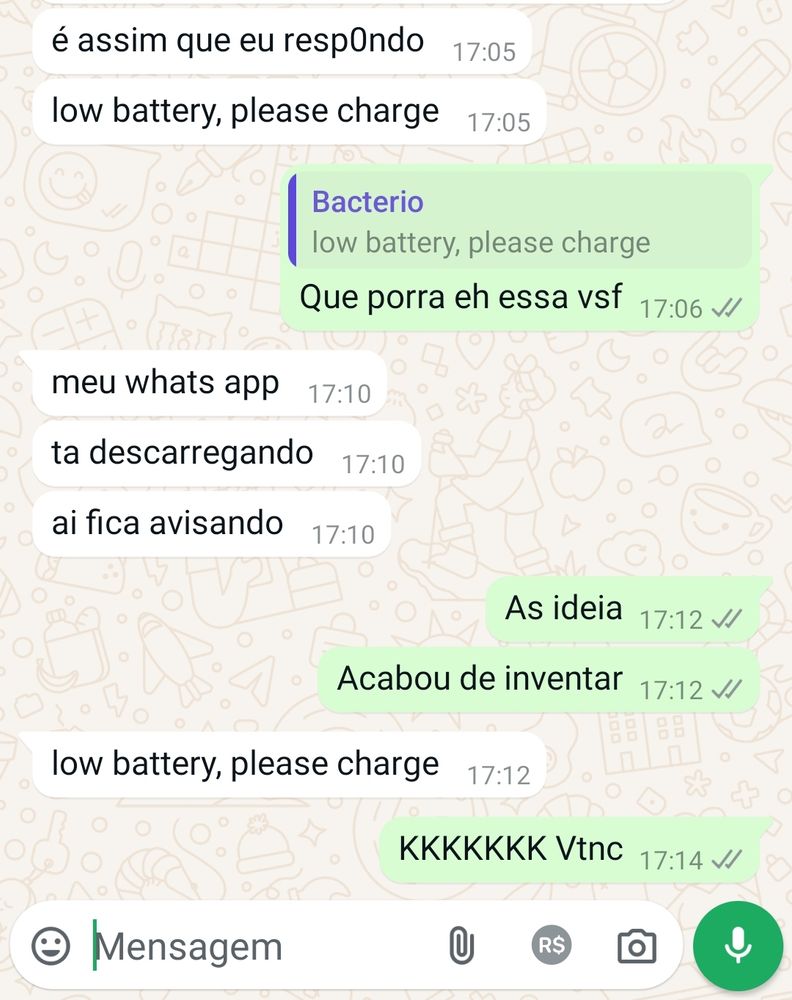792x1000 pixels.
Task: Tap the voice message microphone button
Action: point(737,945)
